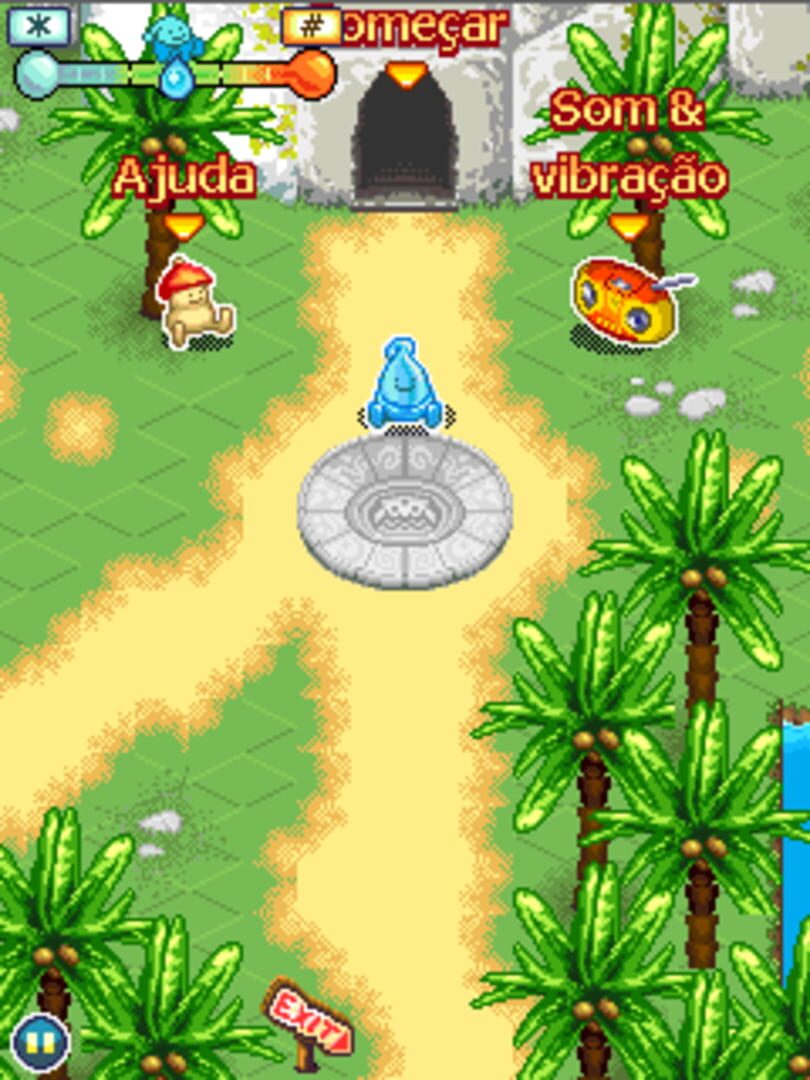The image size is (810, 1080).
Task: Select the asterisk key icon
Action: [x=37, y=25]
